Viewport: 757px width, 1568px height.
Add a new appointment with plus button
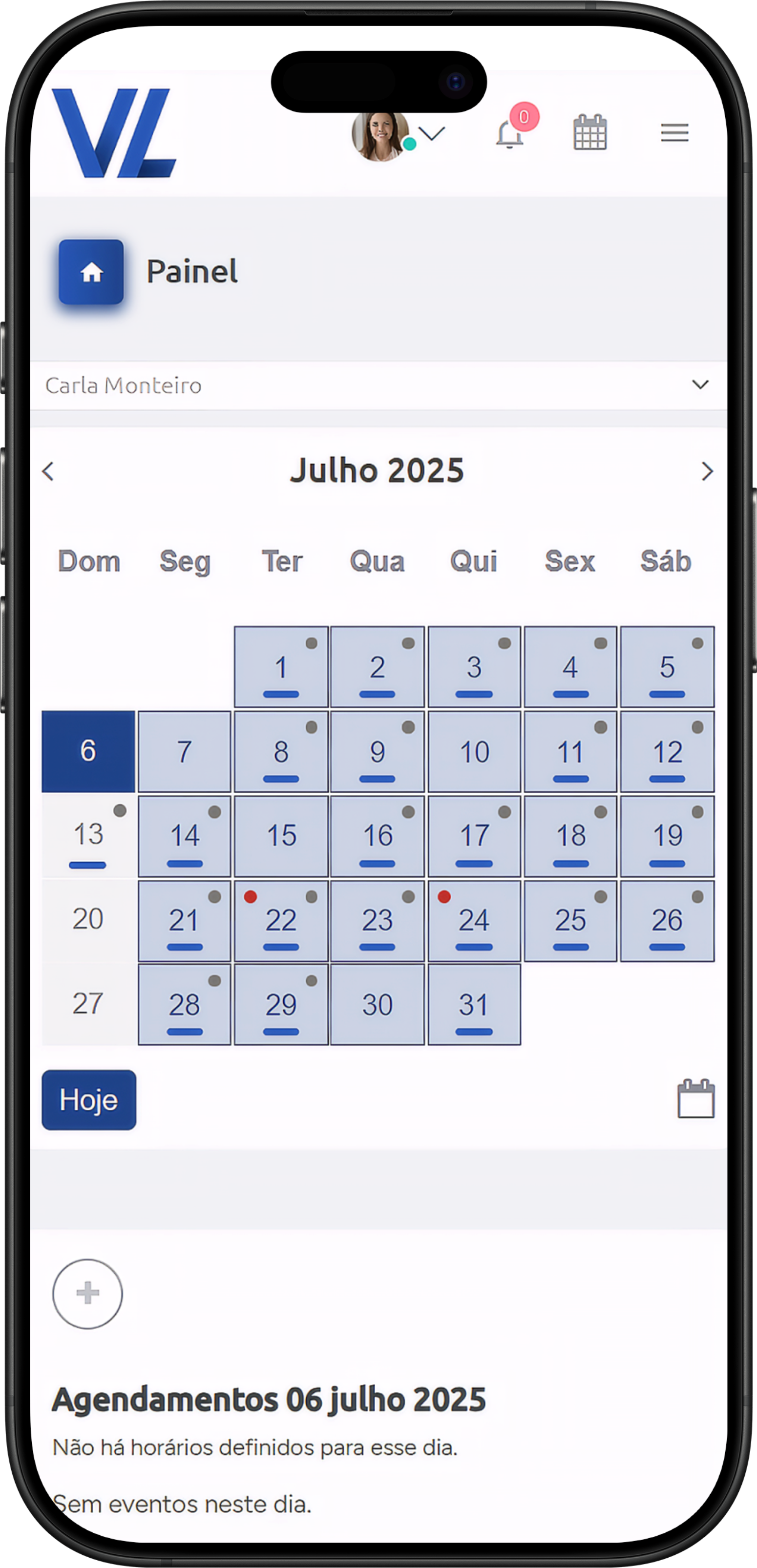[87, 1293]
